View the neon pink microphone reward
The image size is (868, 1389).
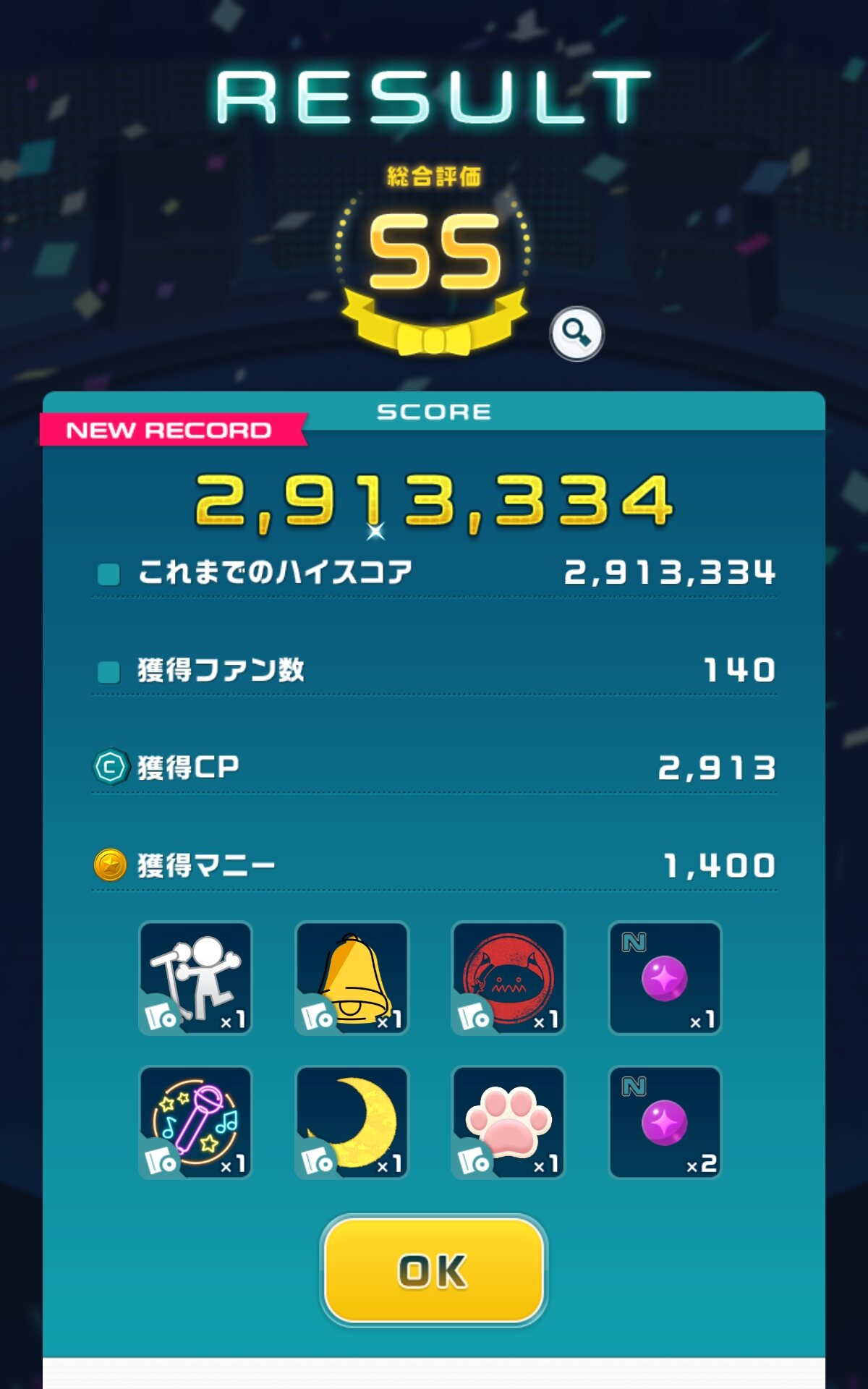[x=195, y=1122]
